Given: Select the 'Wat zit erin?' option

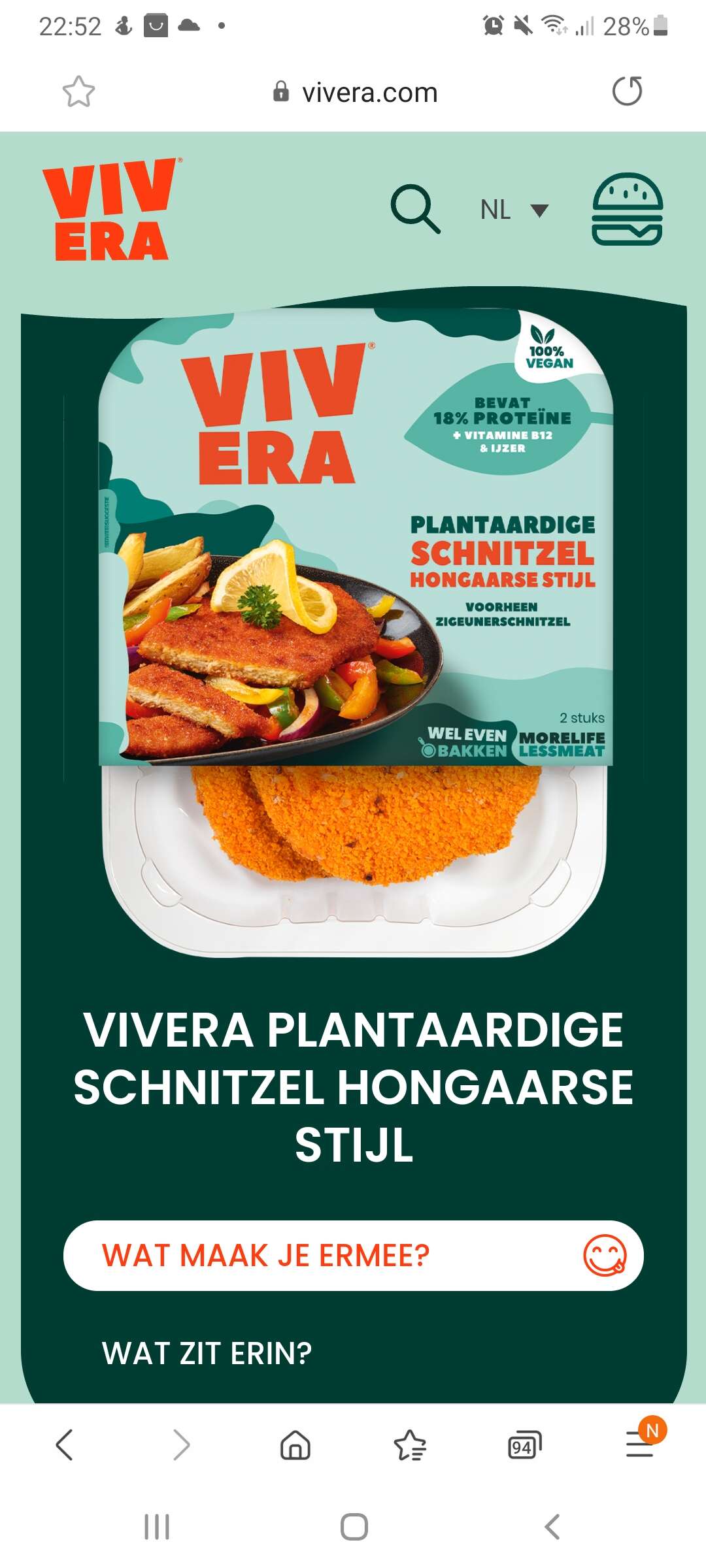Looking at the screenshot, I should (x=207, y=1353).
